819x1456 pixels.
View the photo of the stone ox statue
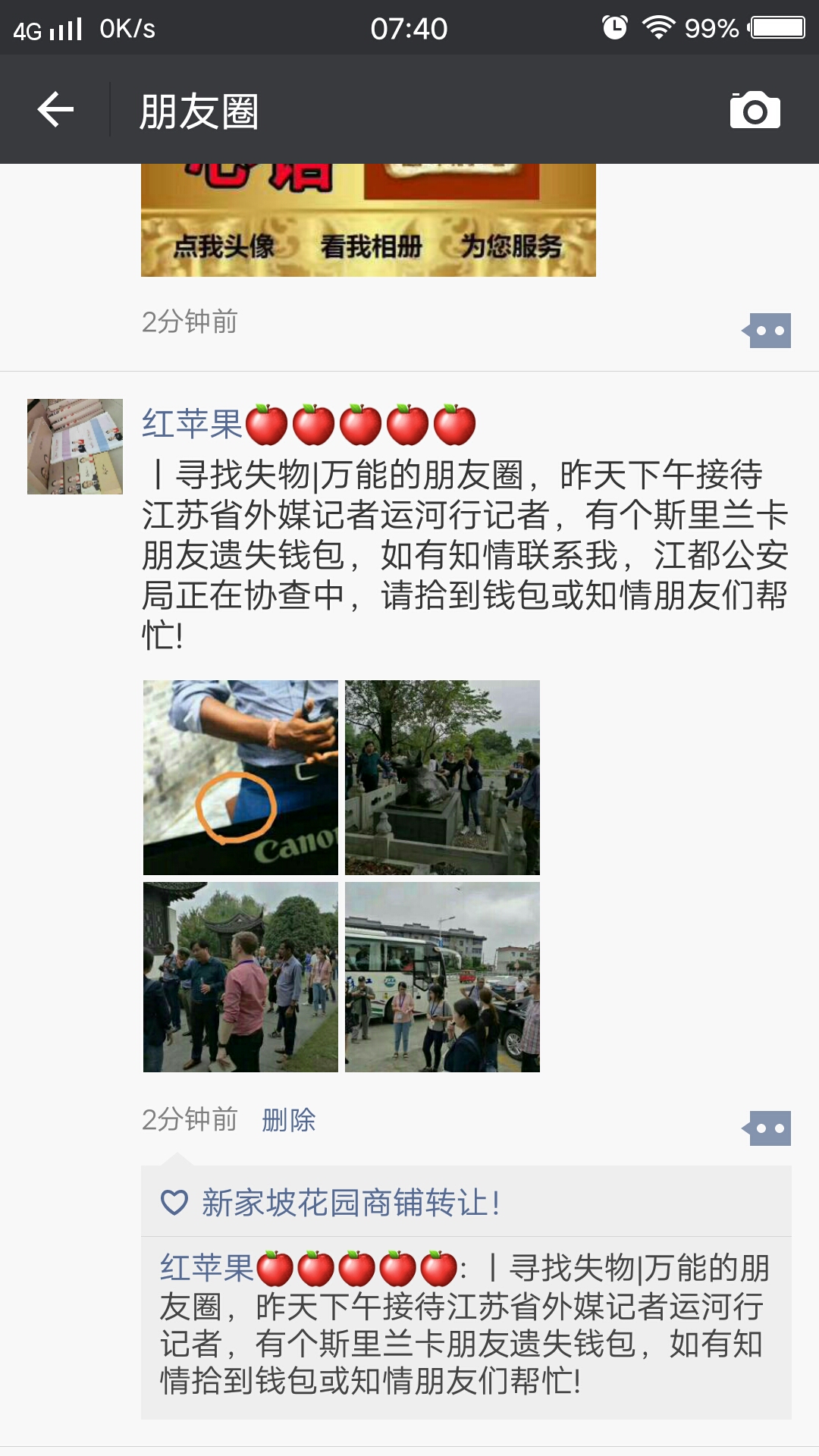point(442,777)
